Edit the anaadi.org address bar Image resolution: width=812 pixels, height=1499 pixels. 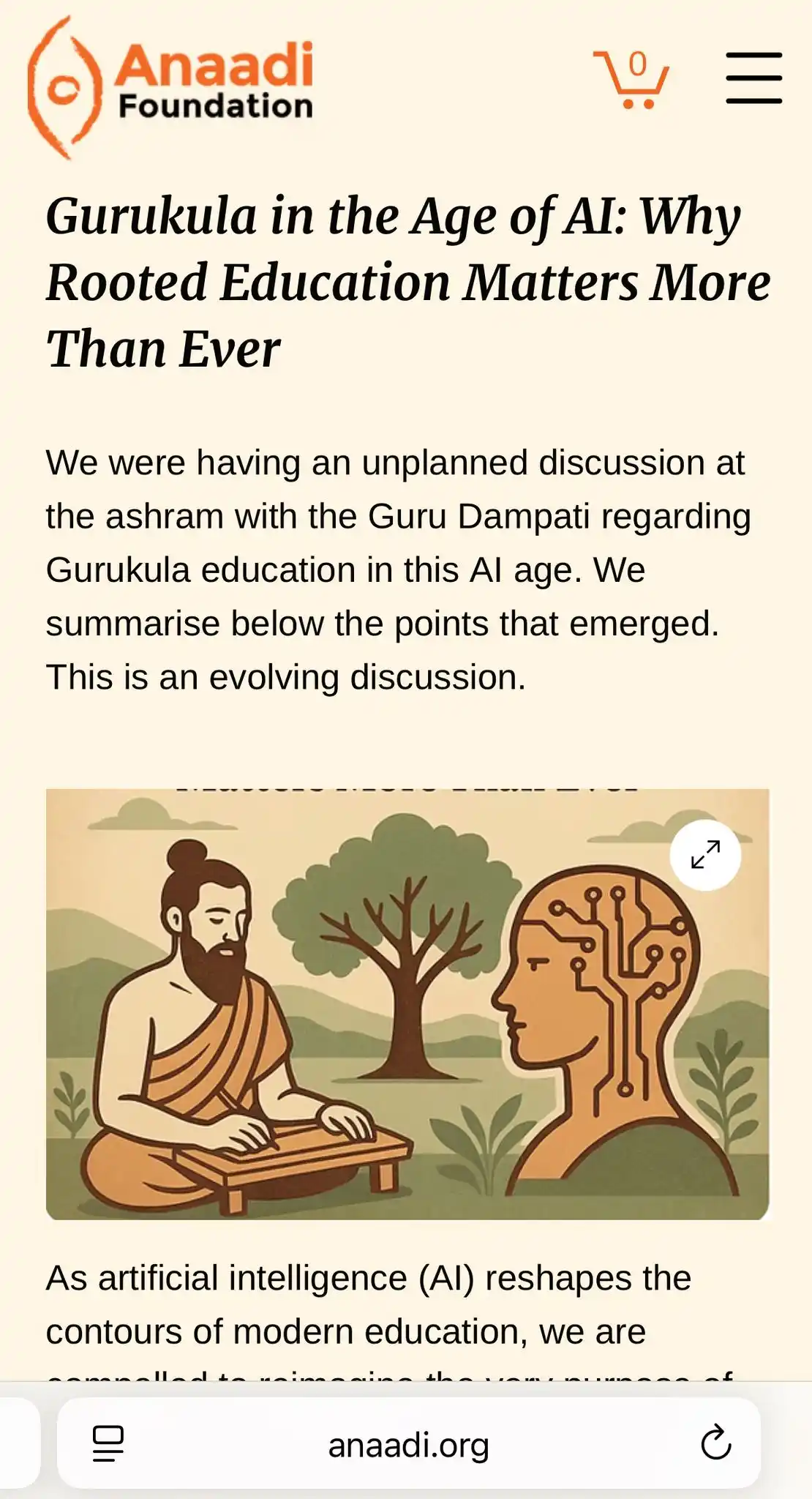pos(408,1445)
